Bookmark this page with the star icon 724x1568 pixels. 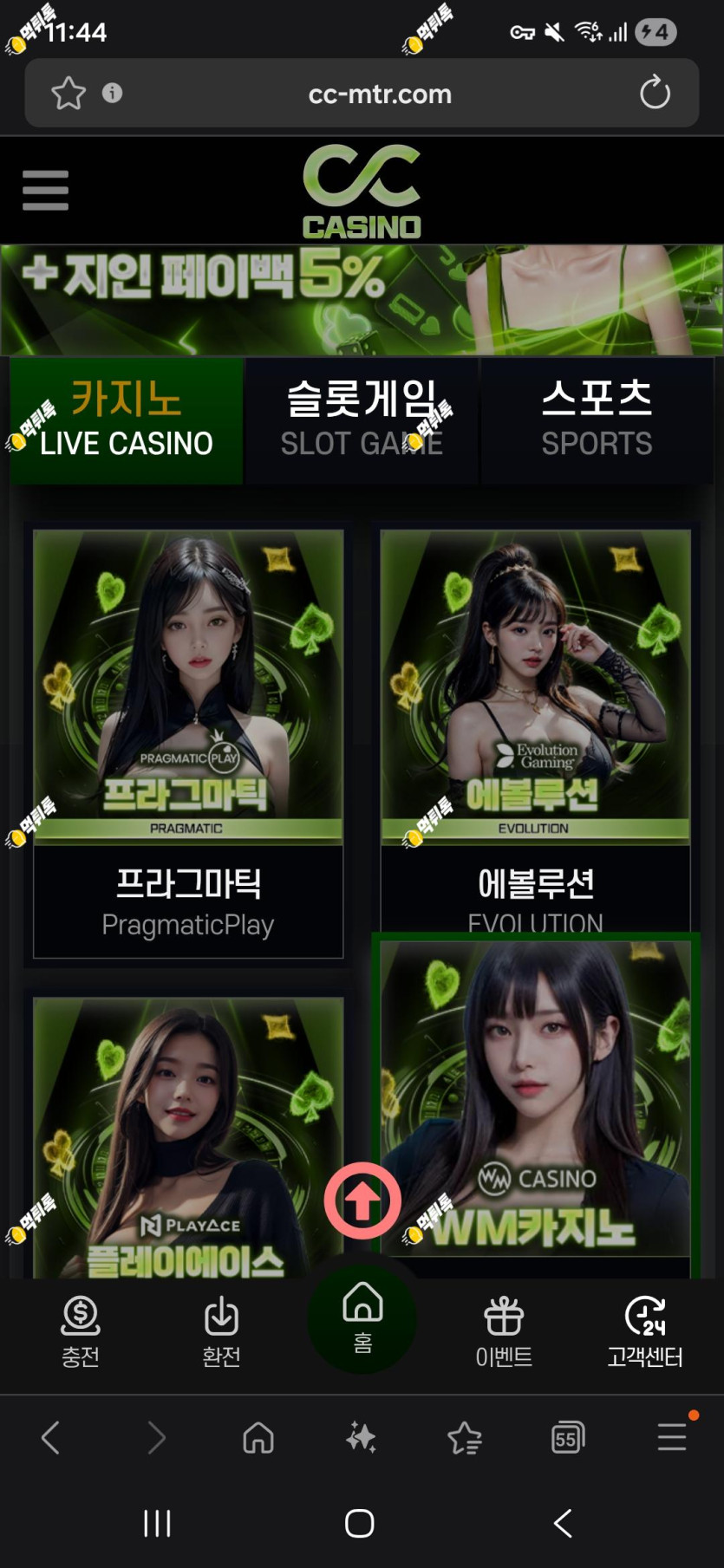coord(68,94)
